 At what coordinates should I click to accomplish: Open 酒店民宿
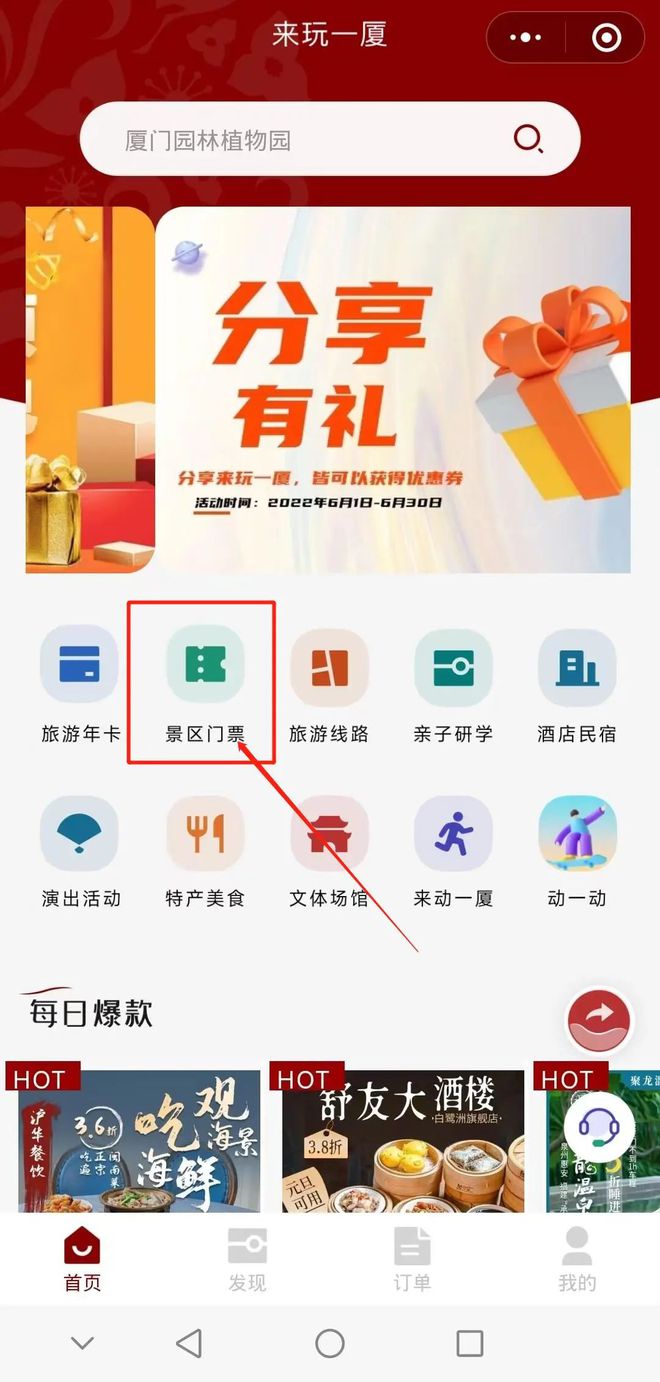pyautogui.click(x=577, y=686)
